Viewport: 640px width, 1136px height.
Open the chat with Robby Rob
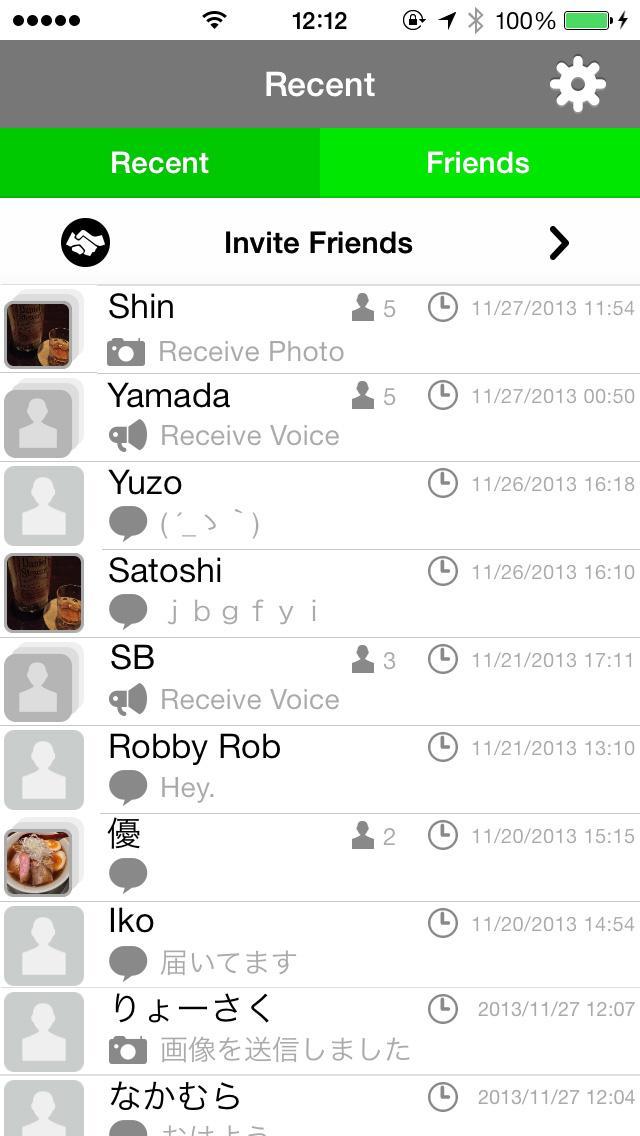(x=320, y=768)
